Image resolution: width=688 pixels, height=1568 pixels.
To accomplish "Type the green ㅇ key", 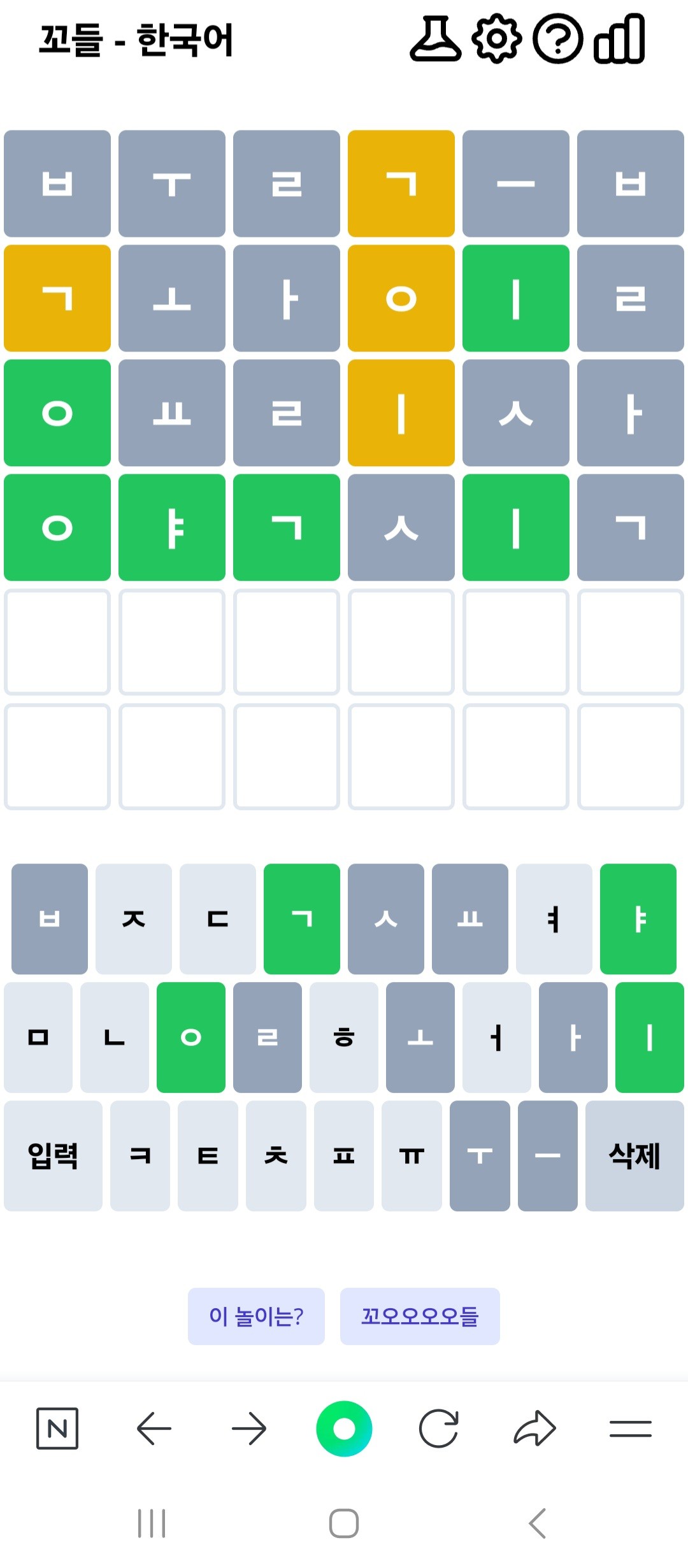I will tap(191, 1037).
